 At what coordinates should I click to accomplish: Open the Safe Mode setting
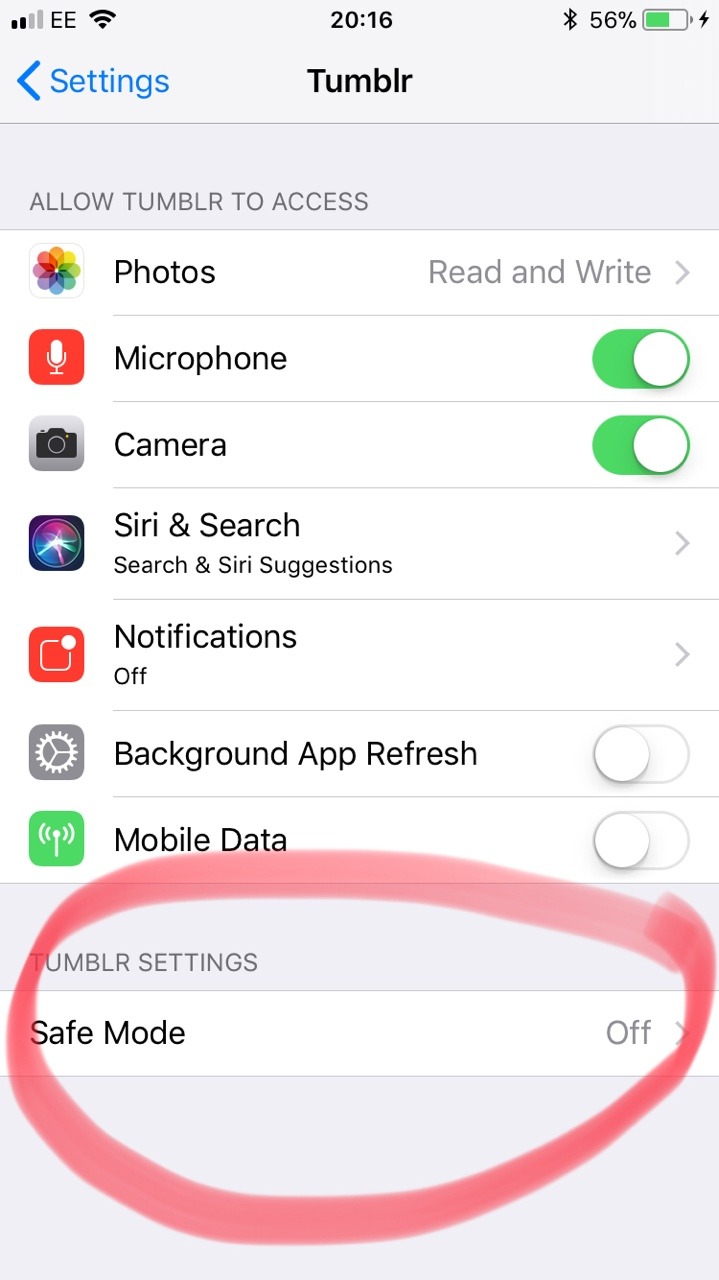click(x=360, y=1033)
